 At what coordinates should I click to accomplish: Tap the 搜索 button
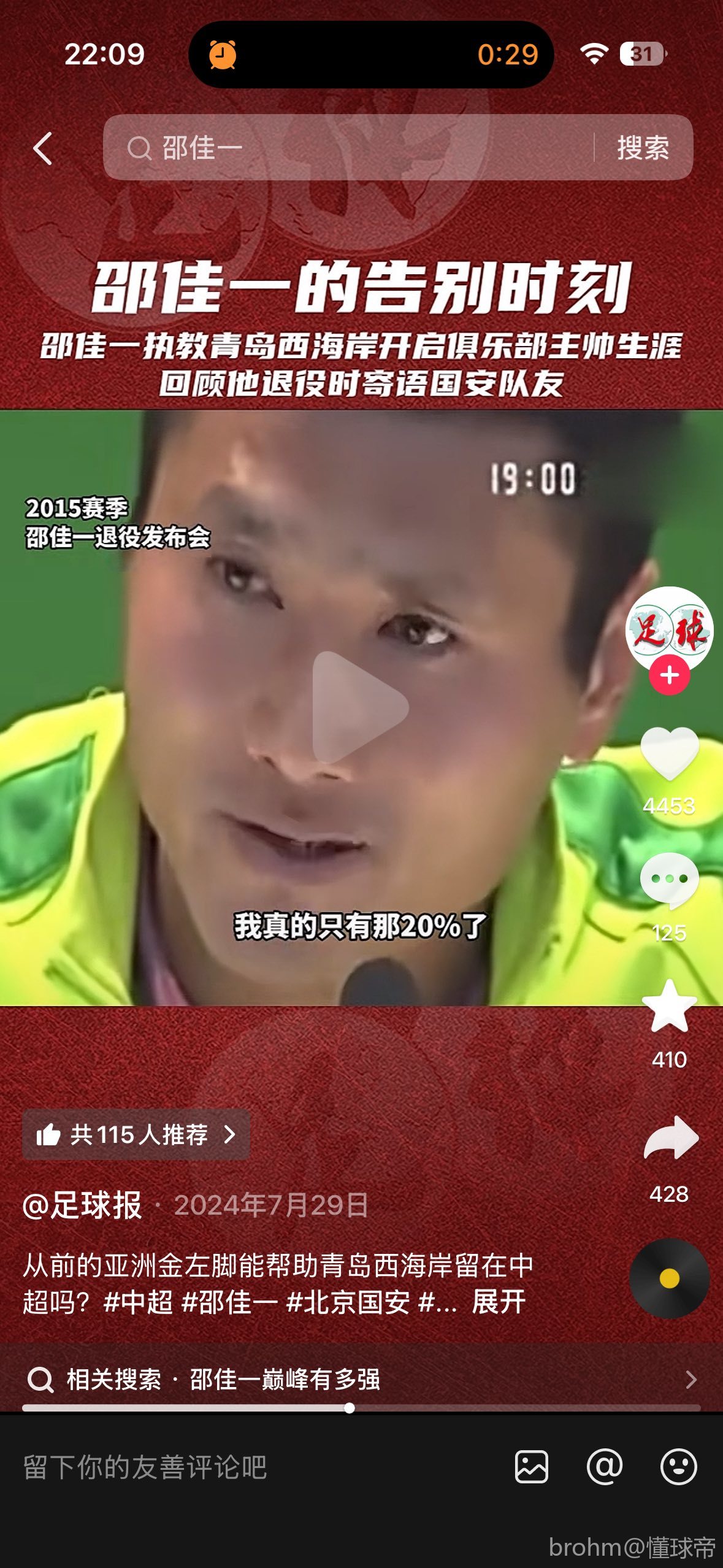(x=643, y=147)
